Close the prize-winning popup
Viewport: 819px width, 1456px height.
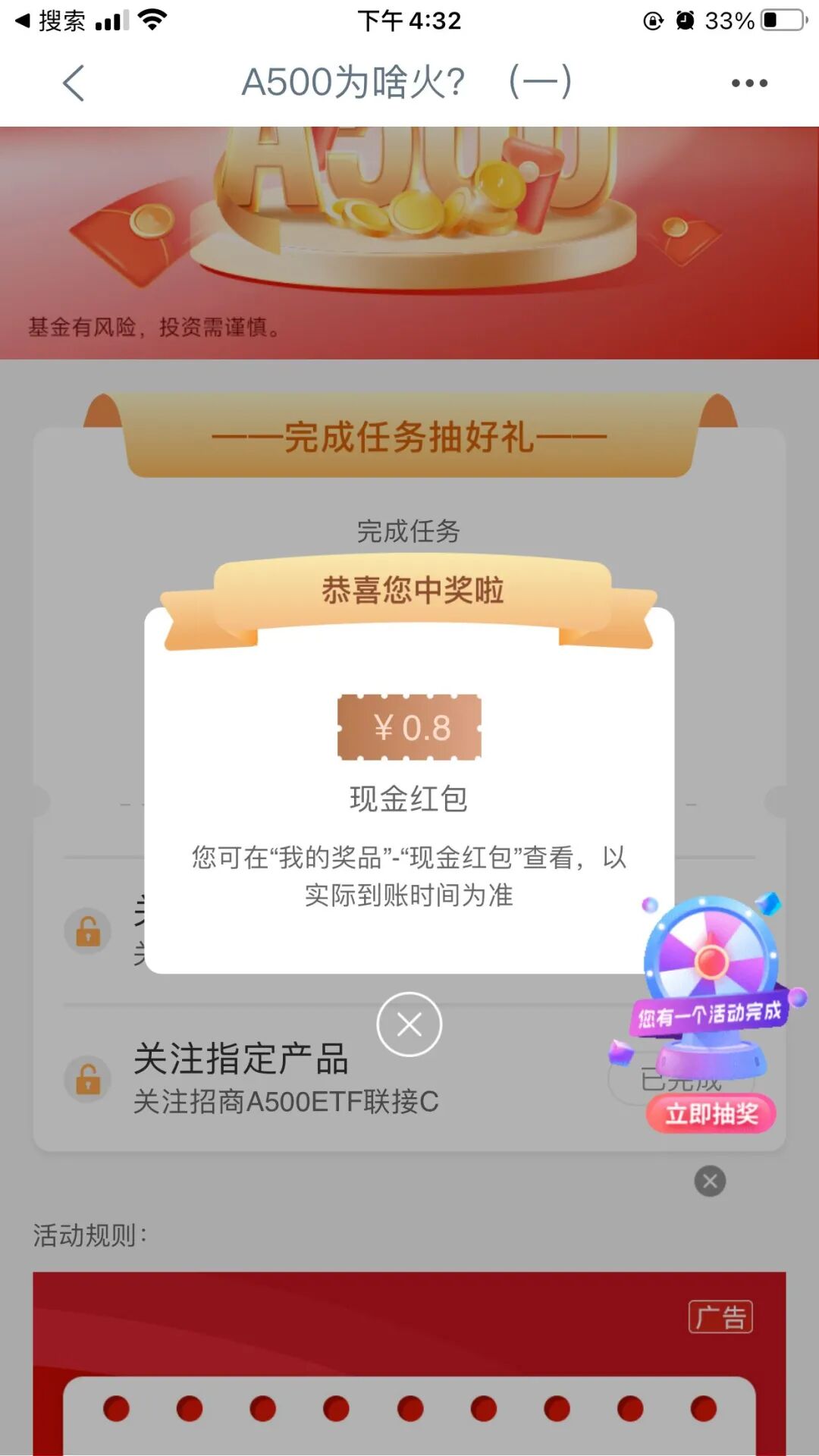409,1025
